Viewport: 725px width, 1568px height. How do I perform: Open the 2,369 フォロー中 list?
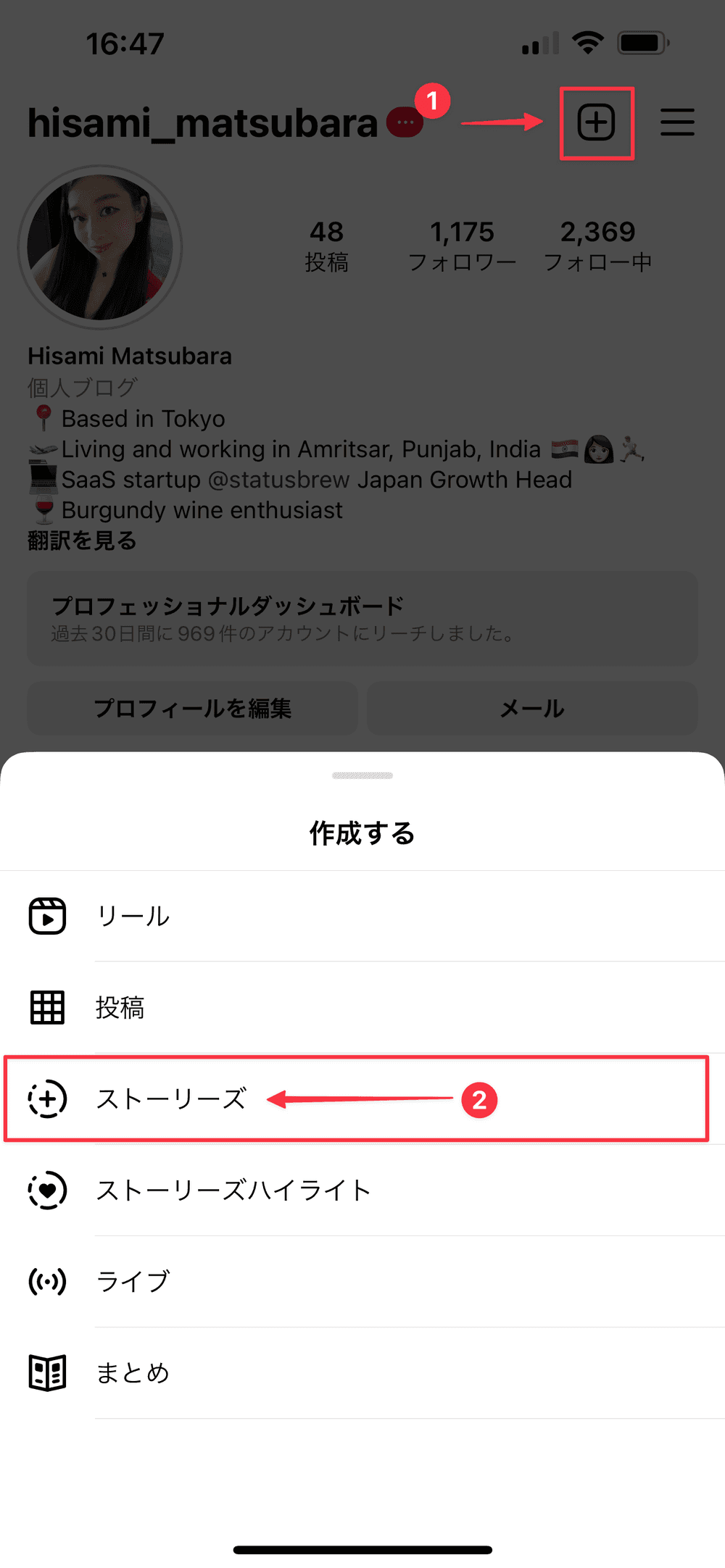(x=597, y=246)
